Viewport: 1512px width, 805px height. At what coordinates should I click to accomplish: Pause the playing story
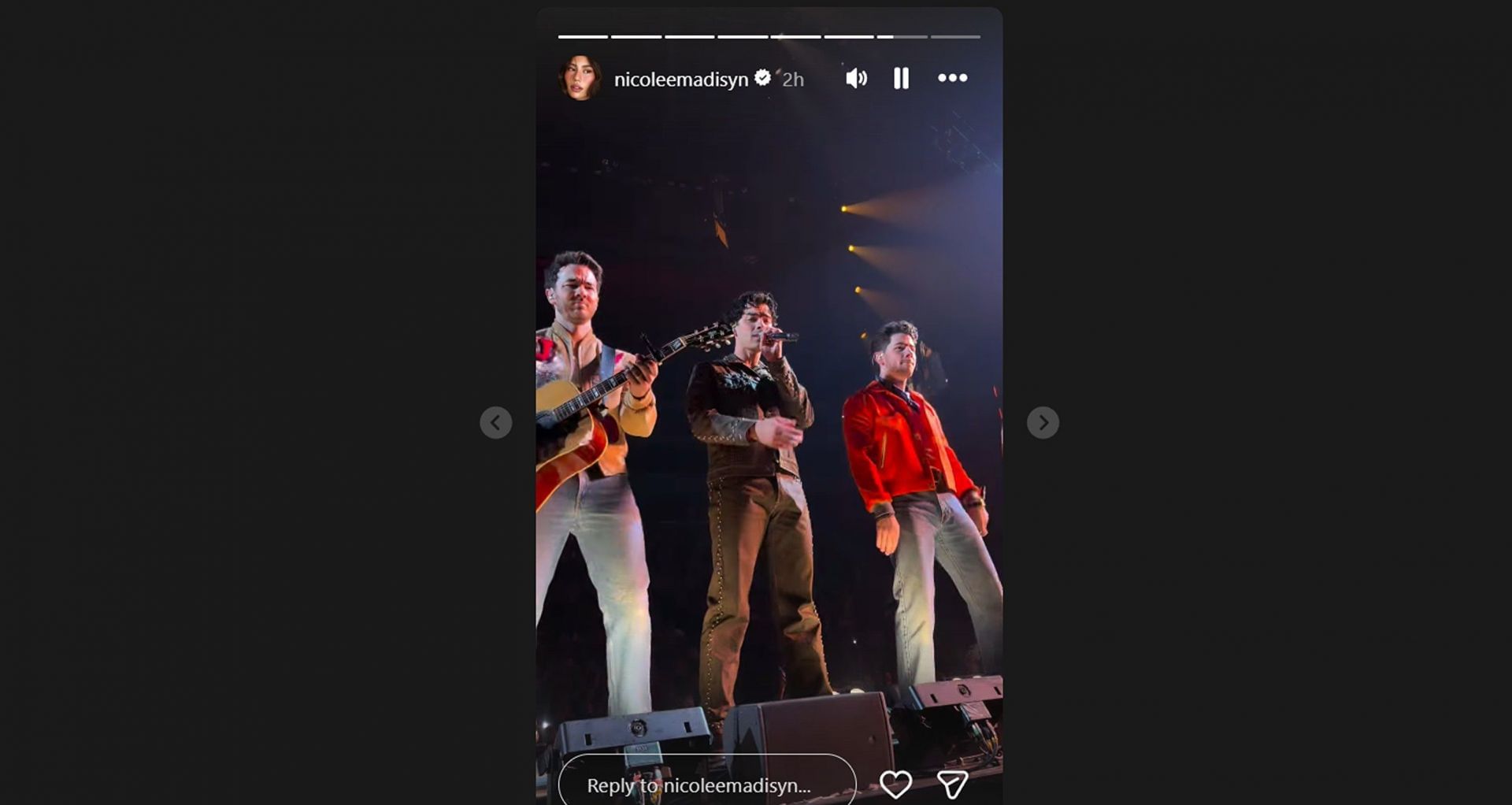pyautogui.click(x=901, y=78)
